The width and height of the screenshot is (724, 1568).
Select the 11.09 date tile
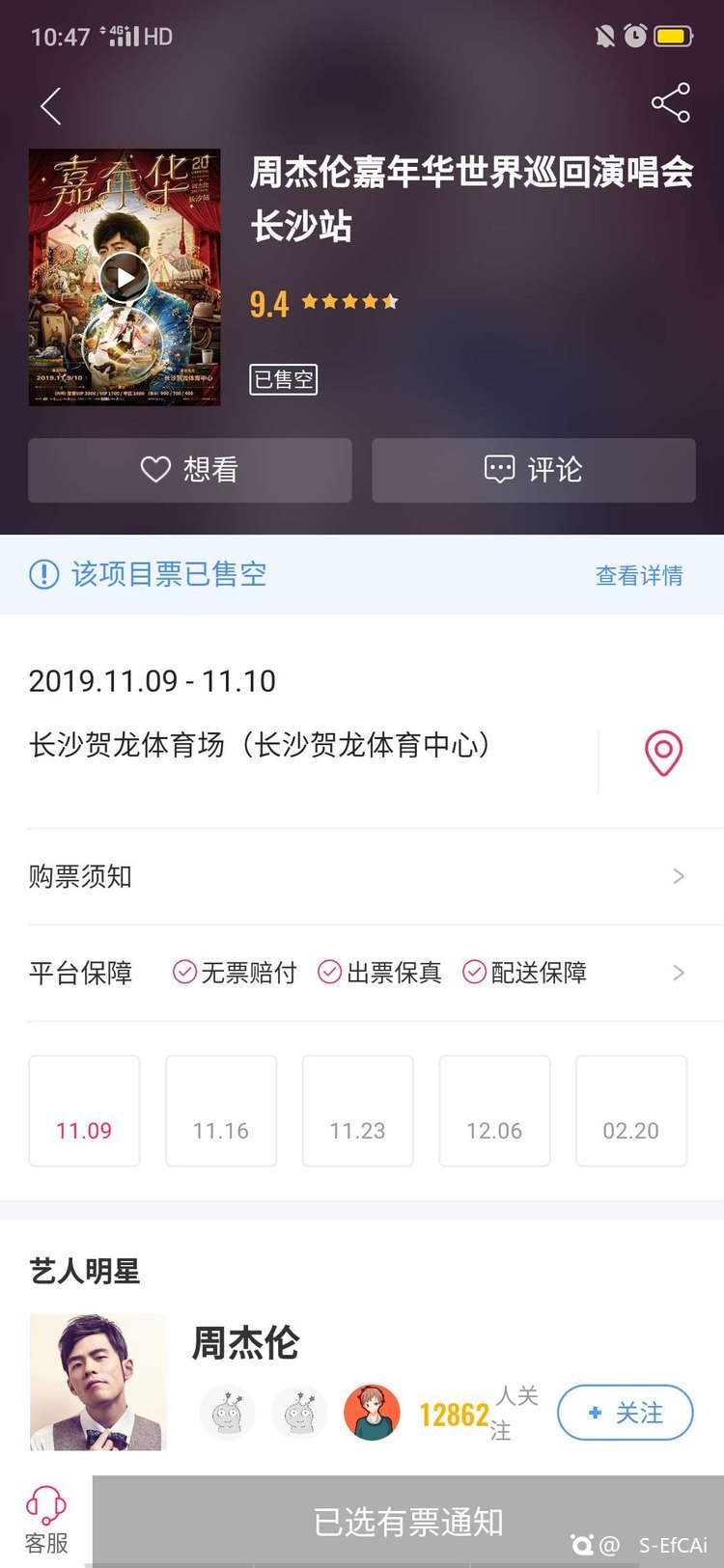(84, 1112)
